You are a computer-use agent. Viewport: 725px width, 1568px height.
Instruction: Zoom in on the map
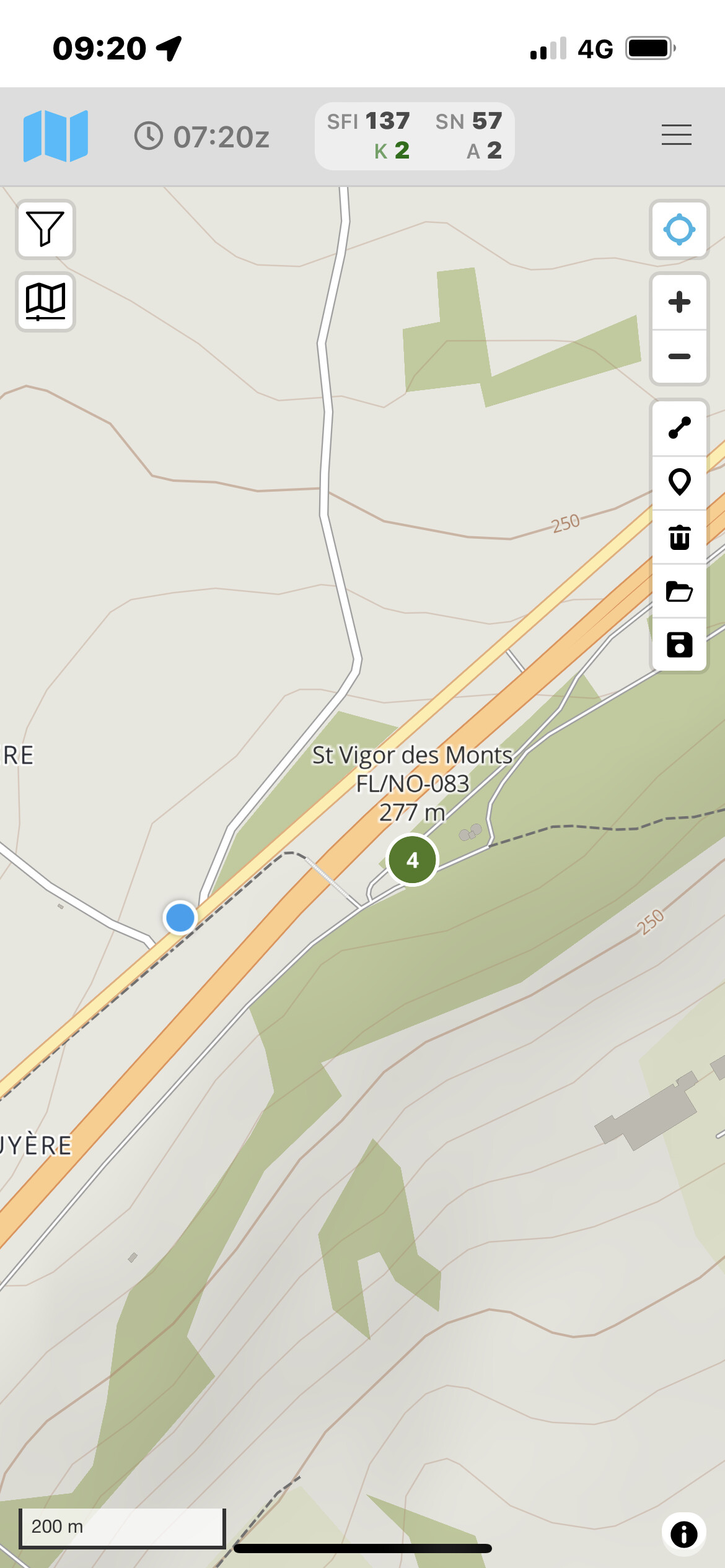tap(679, 302)
